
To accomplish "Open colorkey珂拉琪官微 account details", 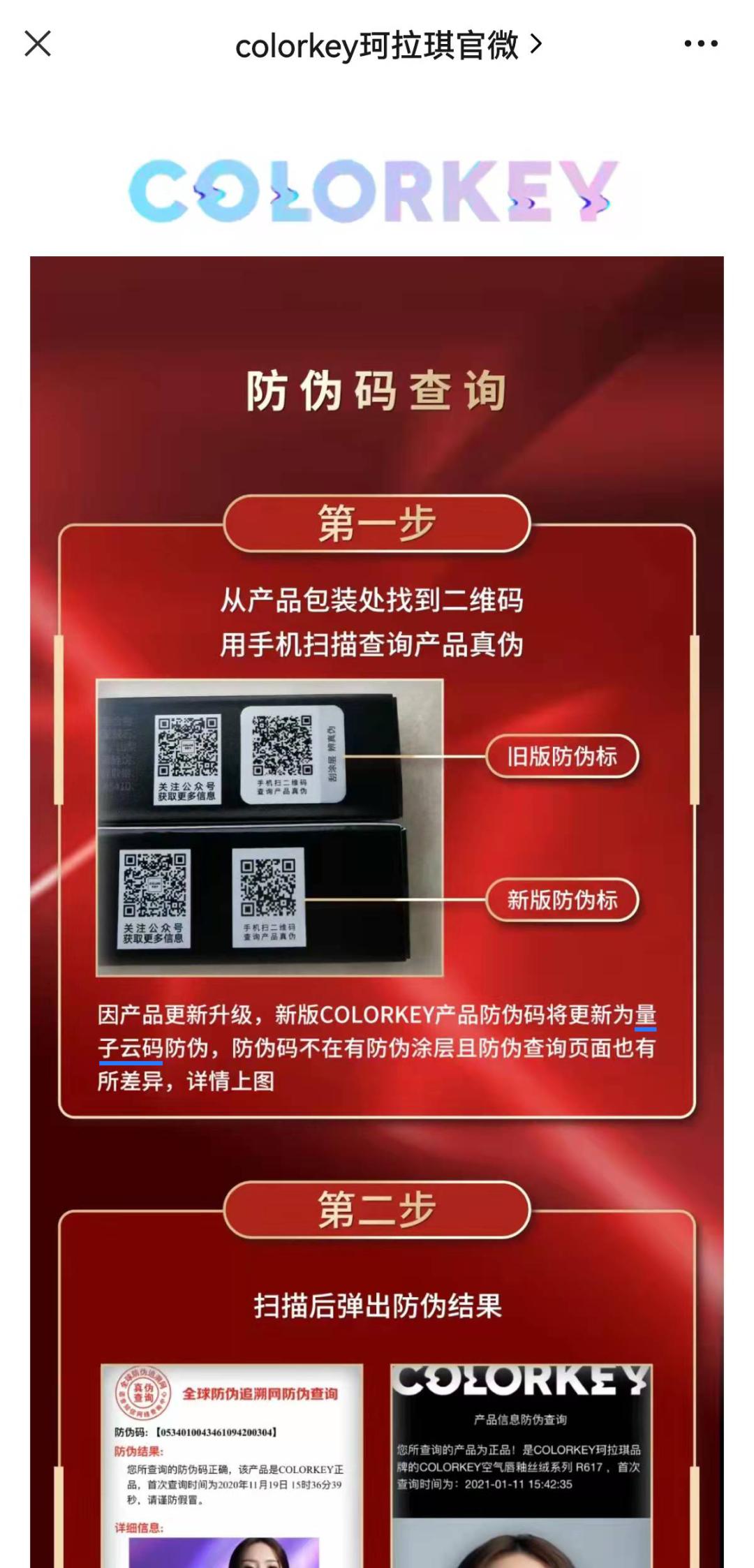I will pos(387,45).
